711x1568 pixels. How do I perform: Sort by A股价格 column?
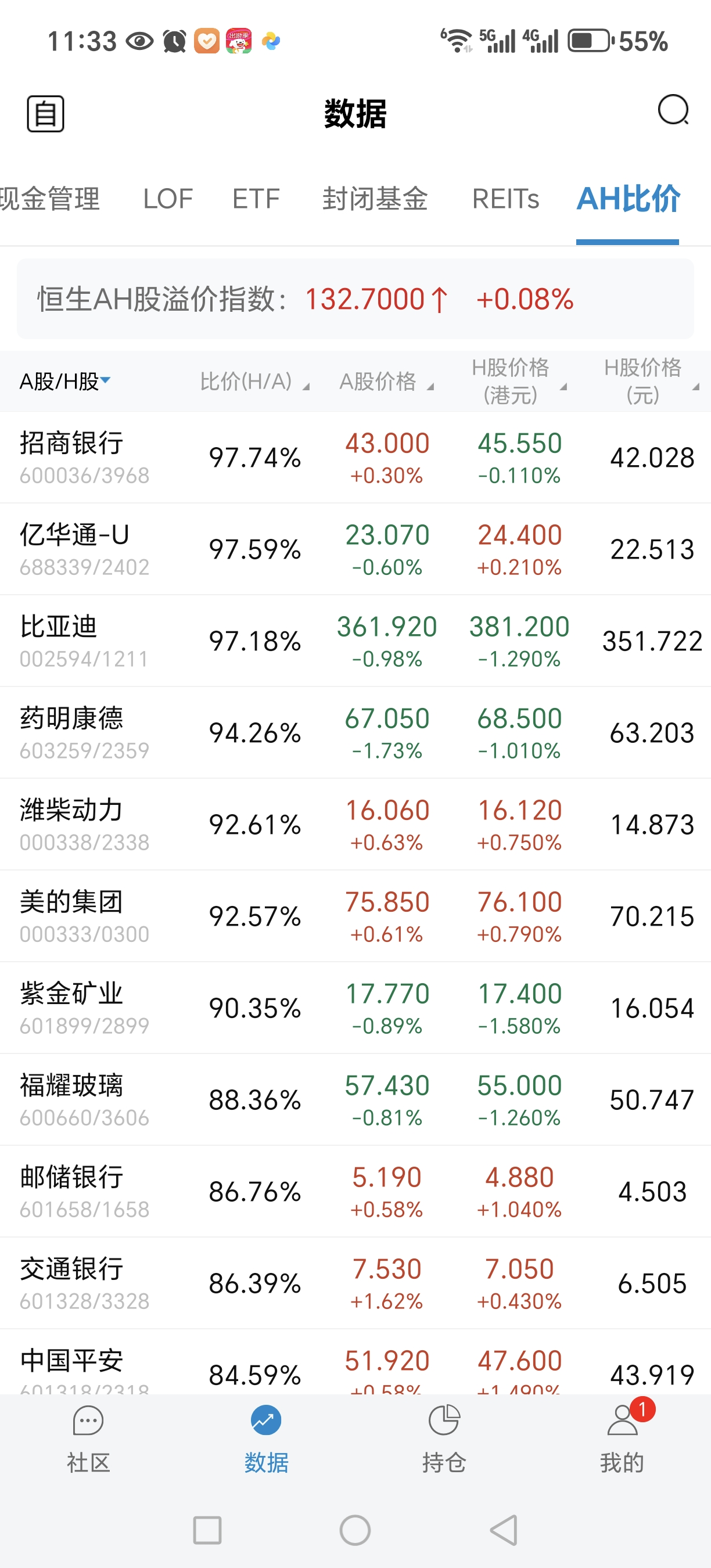tap(386, 382)
